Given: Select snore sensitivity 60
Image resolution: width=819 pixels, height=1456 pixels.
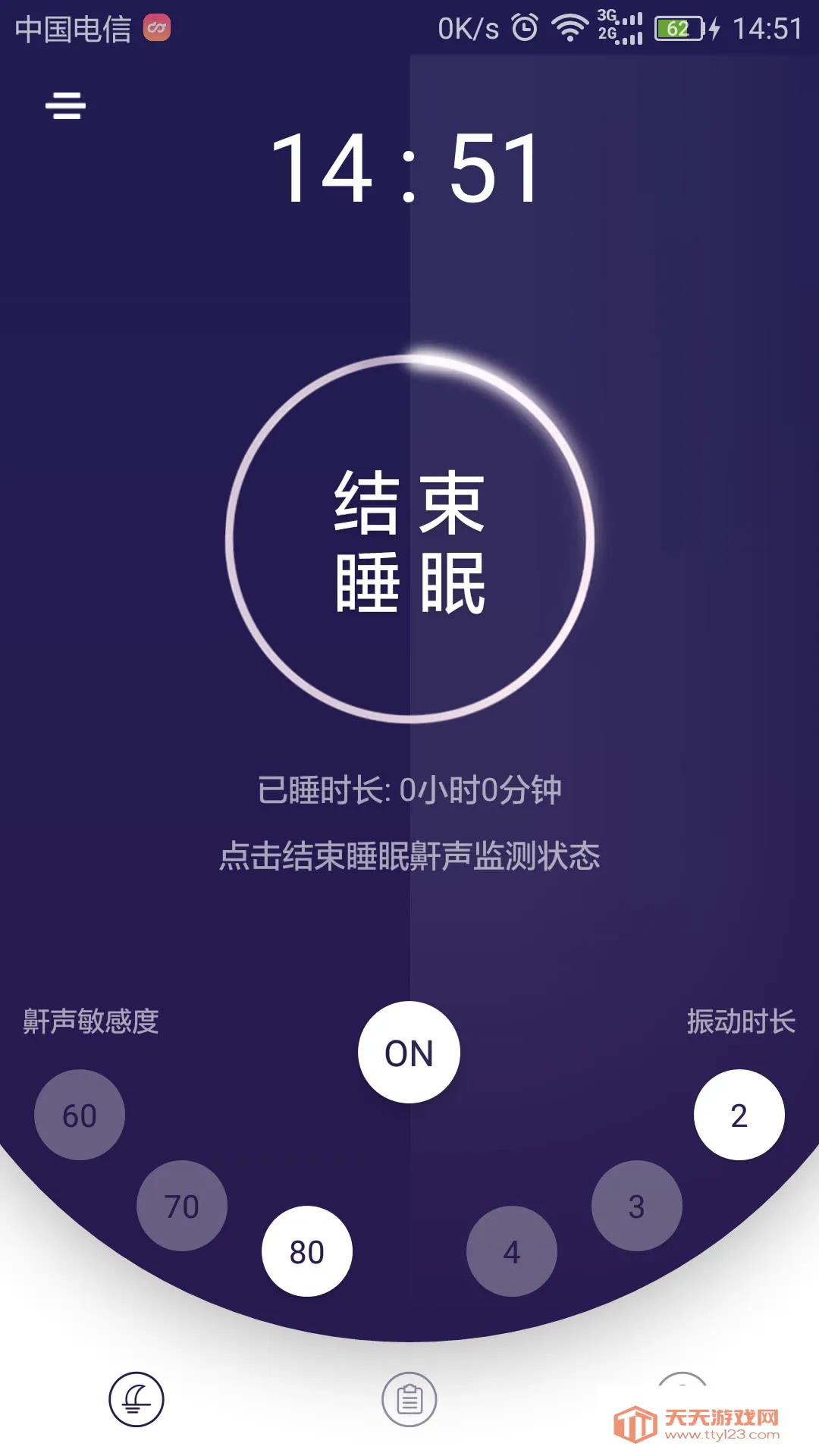Looking at the screenshot, I should click(x=79, y=1115).
